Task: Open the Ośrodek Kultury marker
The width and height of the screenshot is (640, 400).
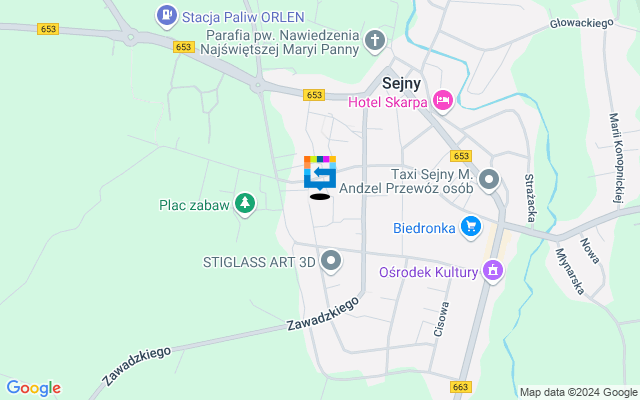Action: (491, 271)
